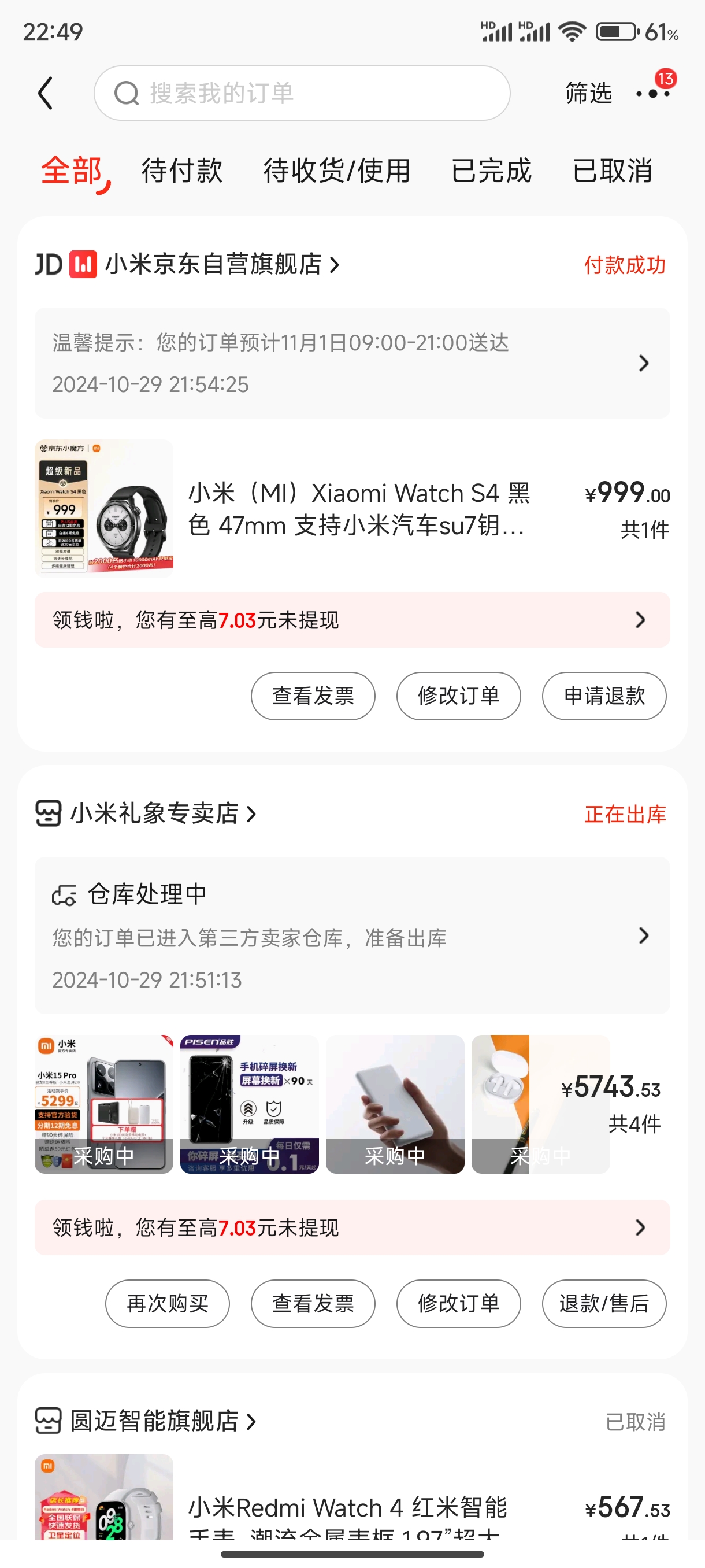Select the 已完成 tab

click(x=491, y=171)
